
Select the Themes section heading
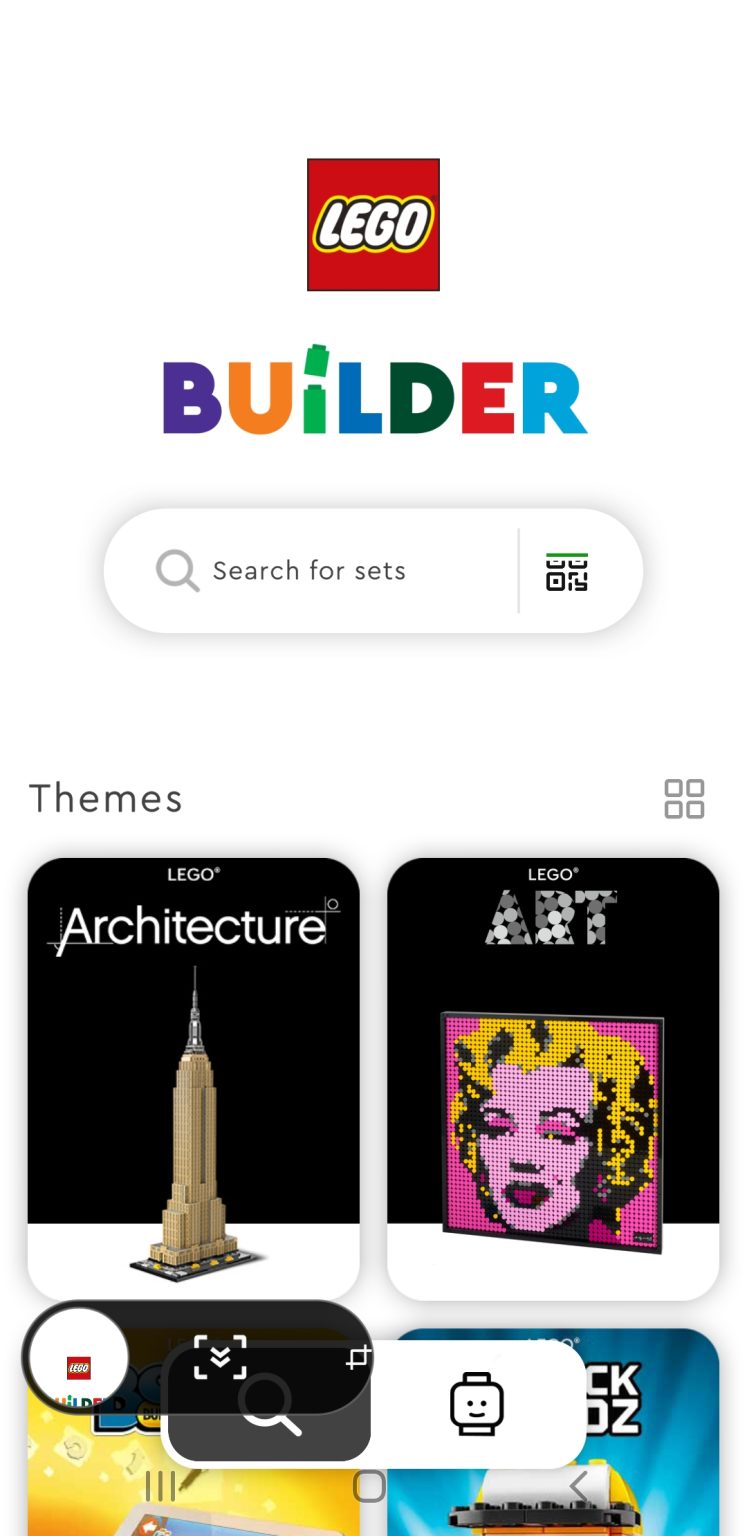coord(105,798)
